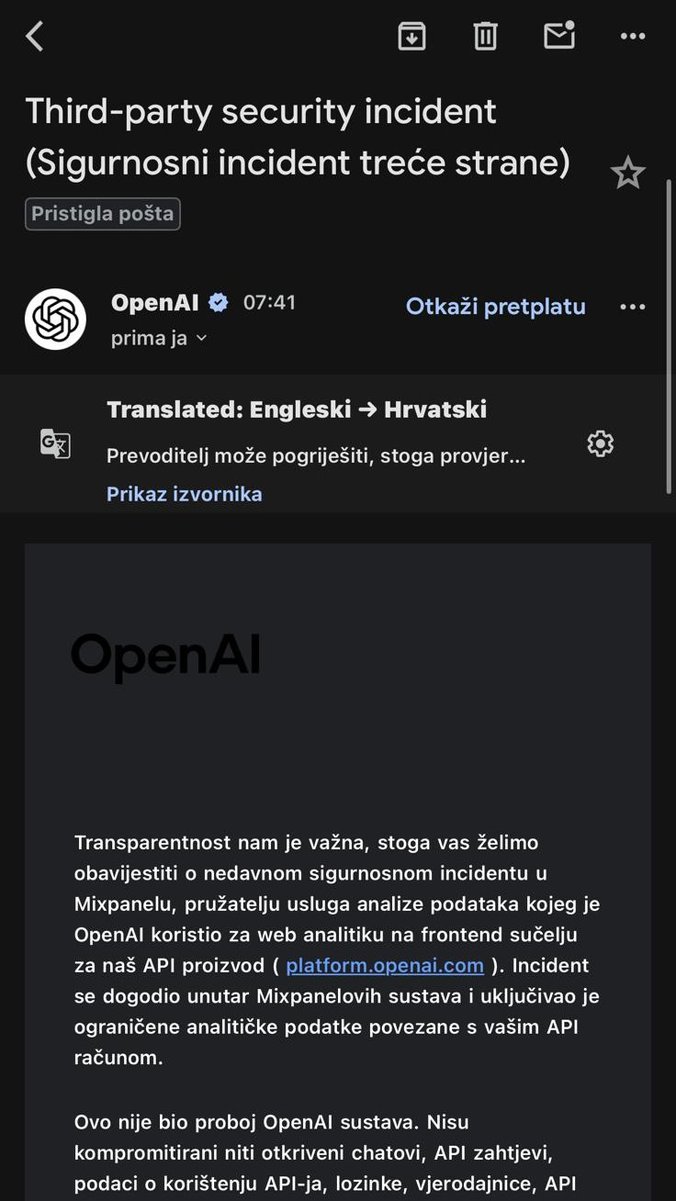The width and height of the screenshot is (676, 1201).
Task: Tap Otkaži pretplatu to unsubscribe
Action: [x=495, y=306]
